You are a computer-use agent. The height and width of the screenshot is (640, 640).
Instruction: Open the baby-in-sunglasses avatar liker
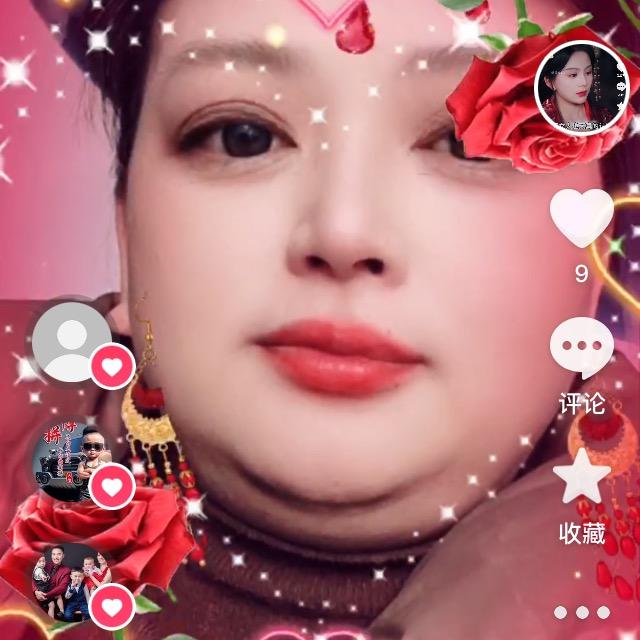click(72, 458)
